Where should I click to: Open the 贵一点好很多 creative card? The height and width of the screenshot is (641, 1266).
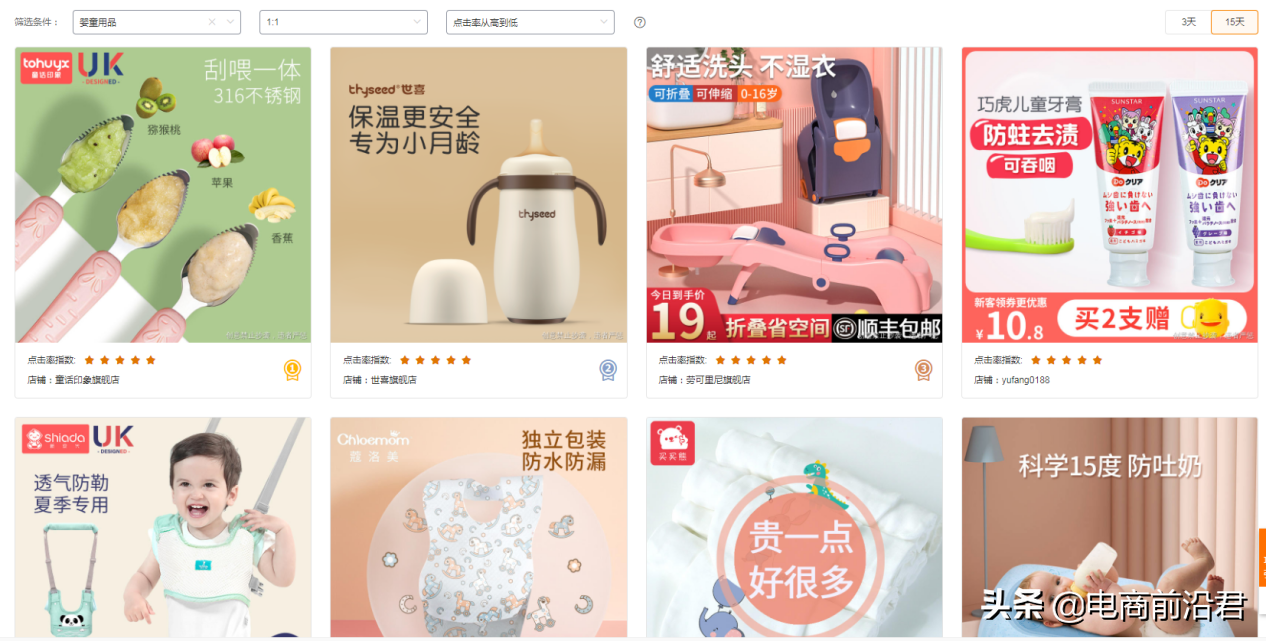(x=794, y=527)
